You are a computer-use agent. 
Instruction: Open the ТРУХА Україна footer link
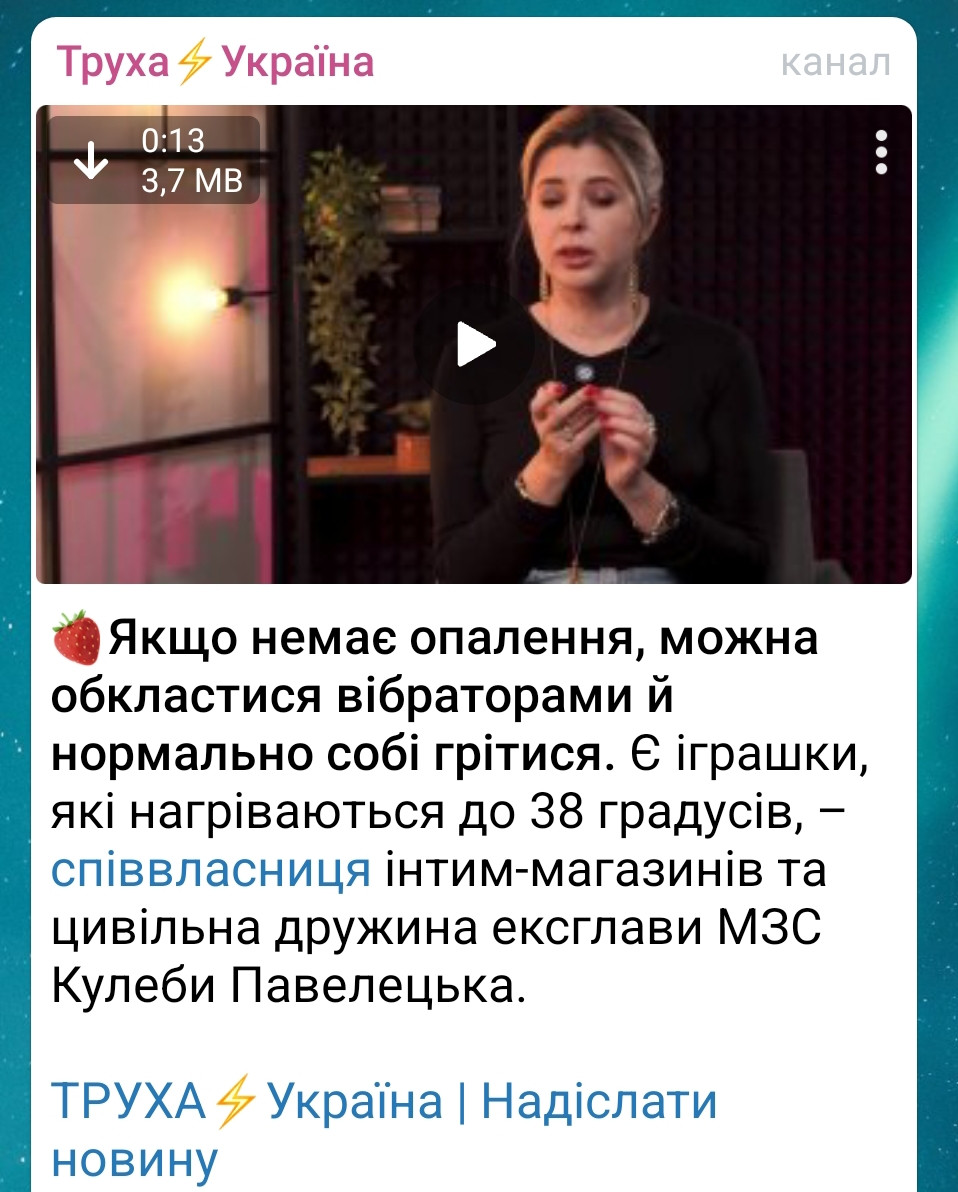[x=246, y=1102]
